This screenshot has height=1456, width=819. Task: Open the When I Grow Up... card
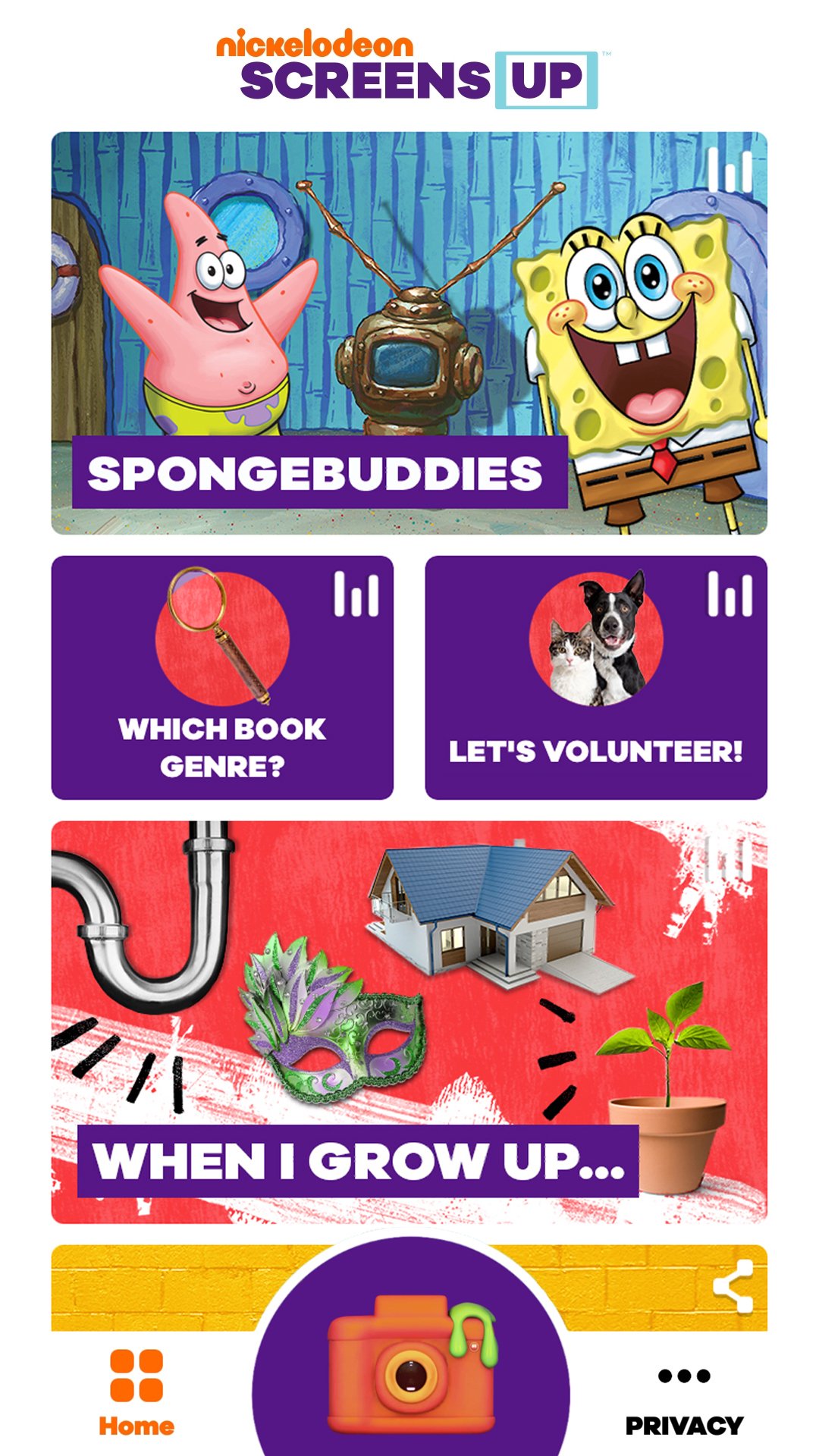coord(409,1021)
